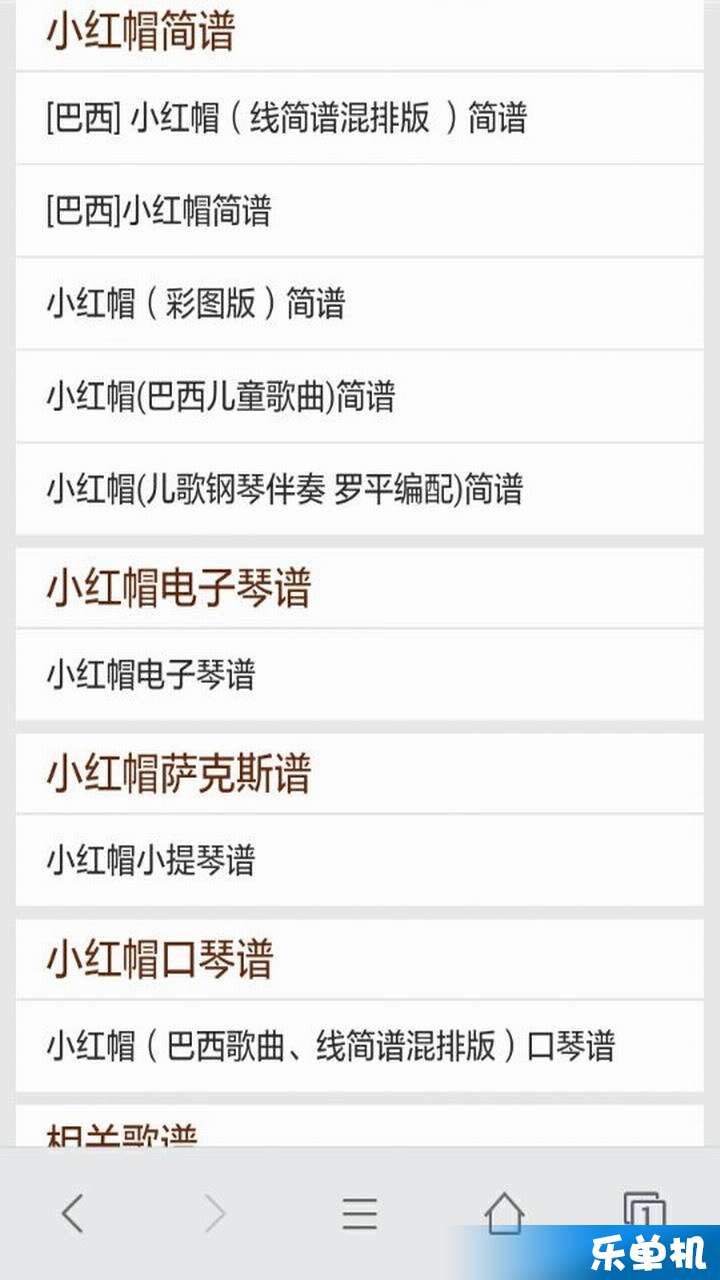Open 小红帽（巴西歌曲、线简谱混排版）口琴谱
The height and width of the screenshot is (1280, 720).
point(359,1046)
